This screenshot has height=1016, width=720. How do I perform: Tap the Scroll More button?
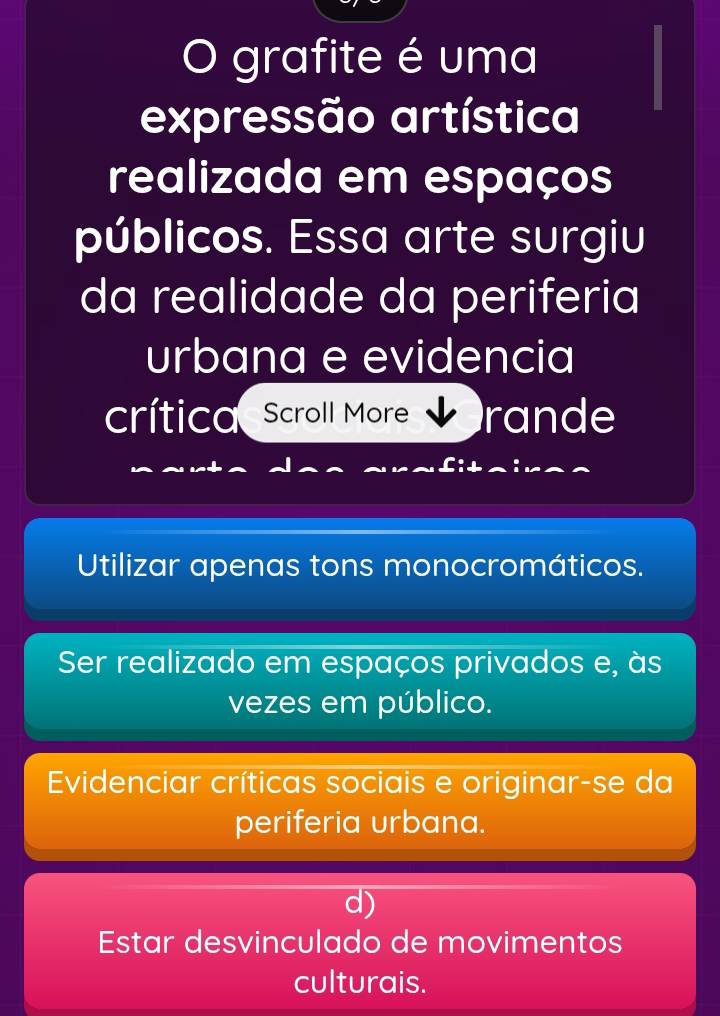click(x=360, y=412)
